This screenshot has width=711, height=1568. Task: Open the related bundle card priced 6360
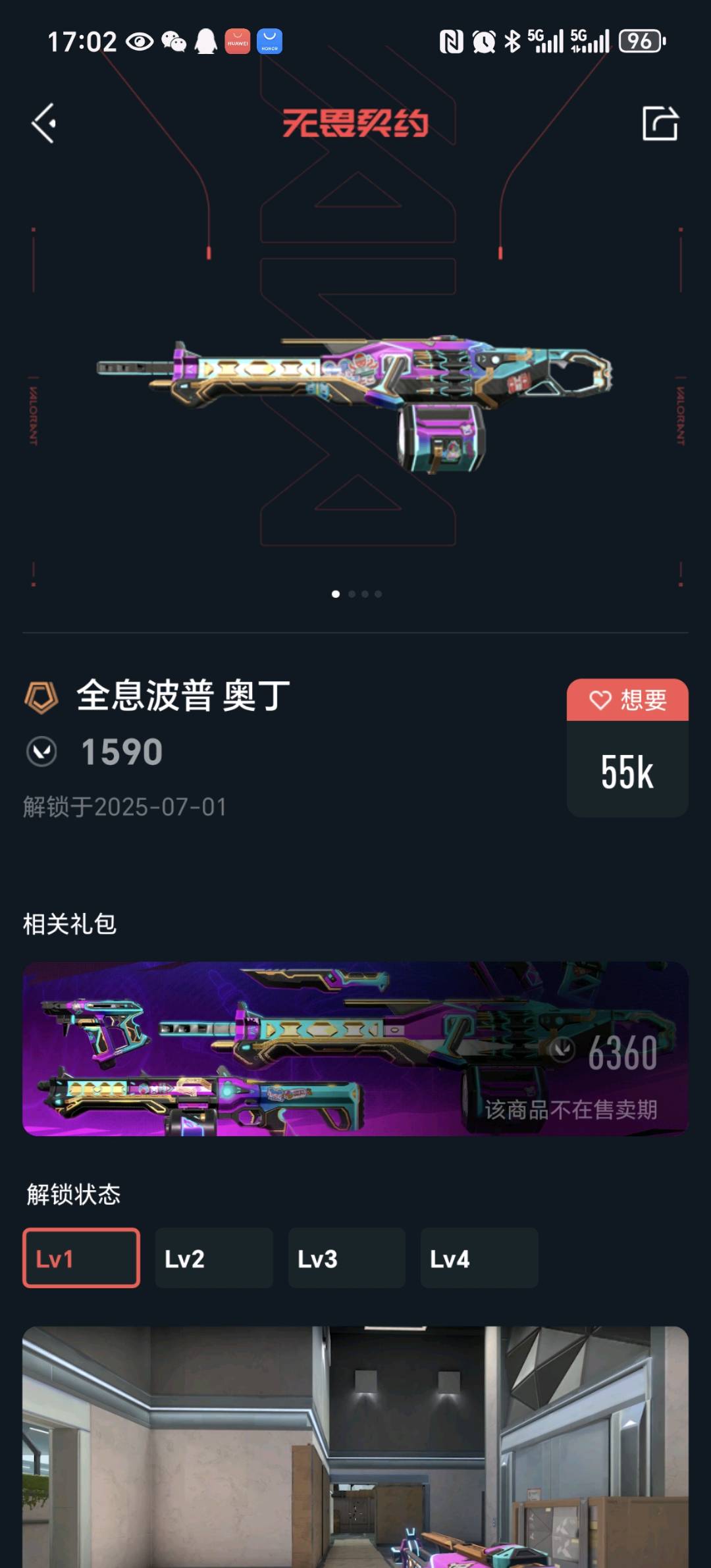pos(355,1048)
